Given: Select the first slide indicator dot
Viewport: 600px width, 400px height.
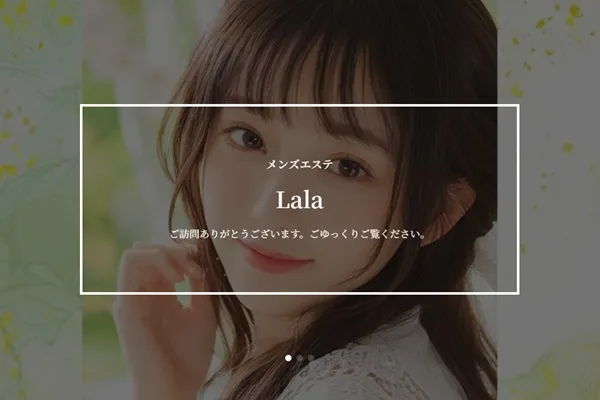Looking at the screenshot, I should [x=289, y=357].
